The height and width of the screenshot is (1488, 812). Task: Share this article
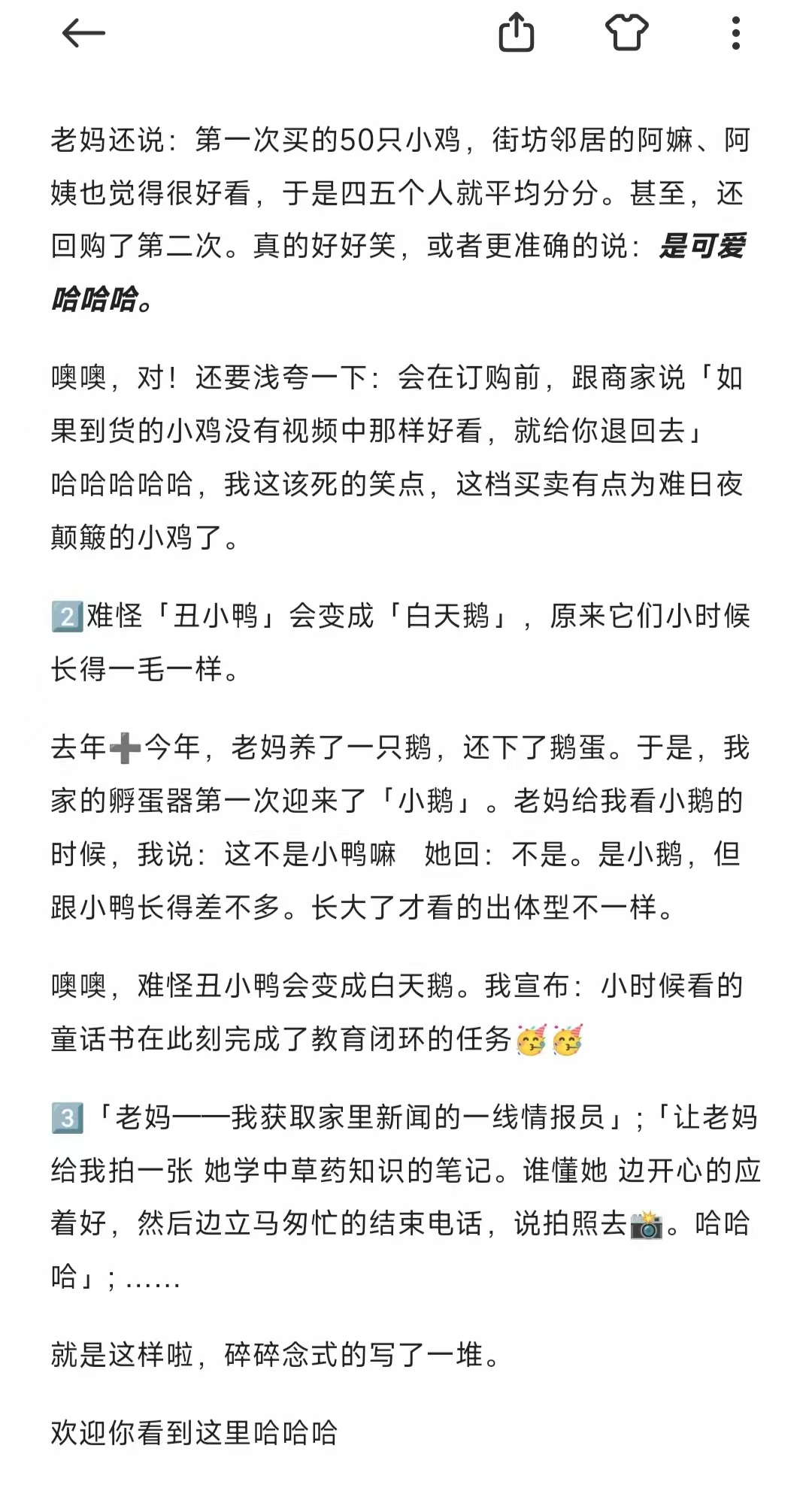(516, 33)
